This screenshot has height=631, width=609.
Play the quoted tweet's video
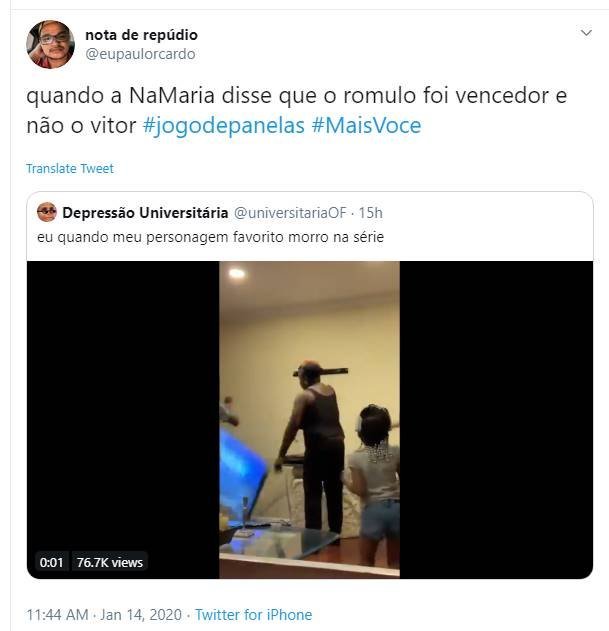pyautogui.click(x=309, y=419)
